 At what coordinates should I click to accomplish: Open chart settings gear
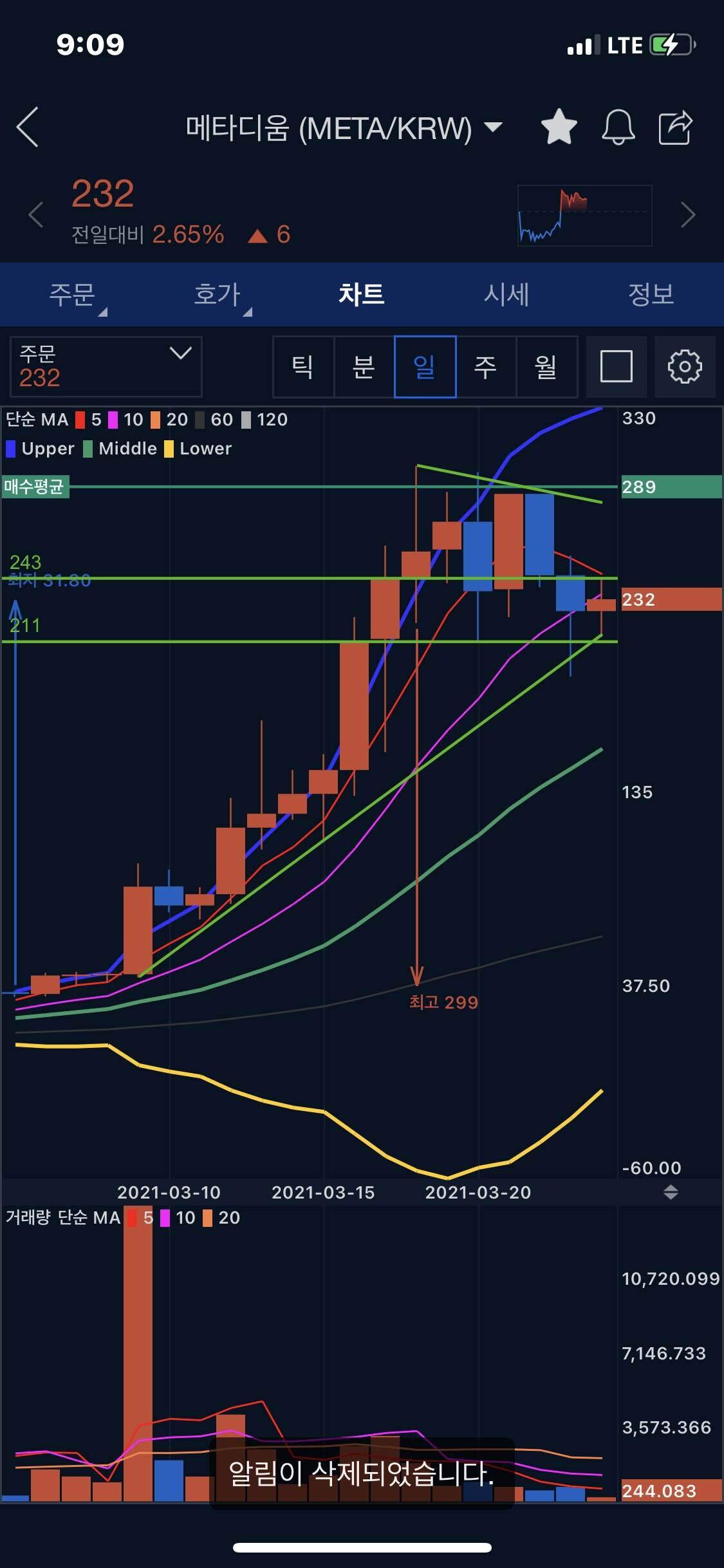point(684,367)
